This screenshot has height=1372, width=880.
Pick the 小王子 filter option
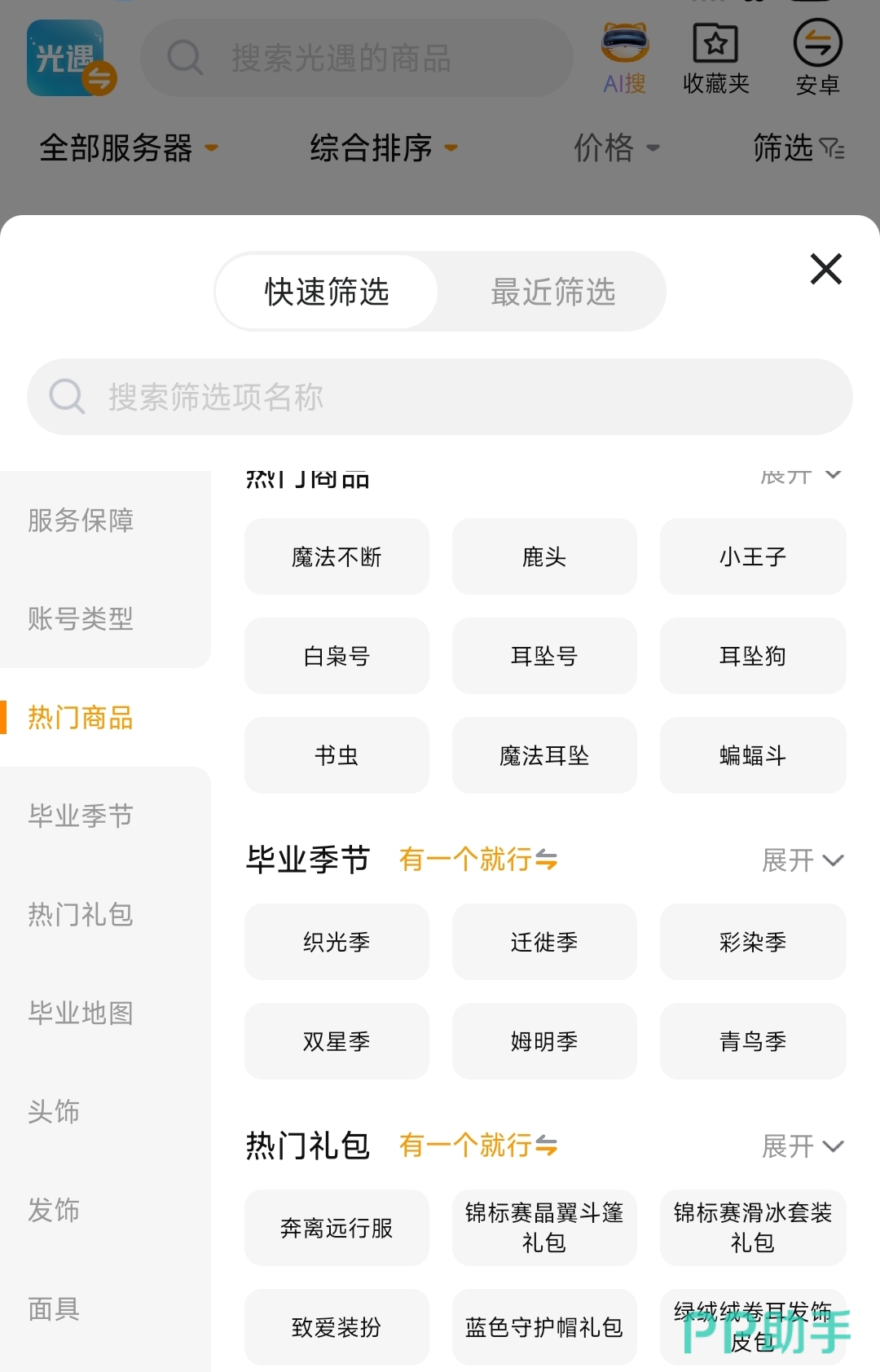point(752,556)
